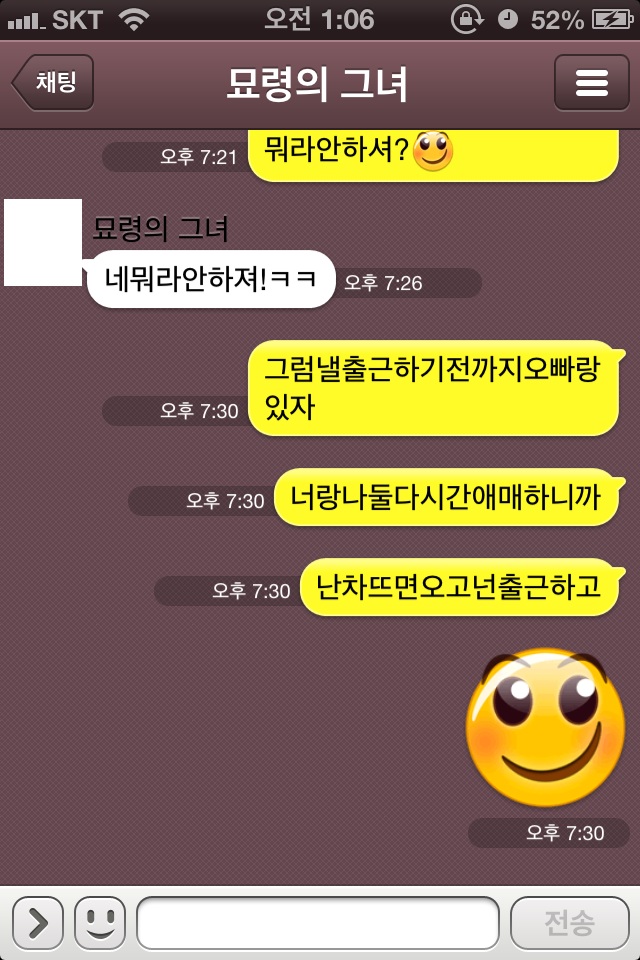Go back to the 채팅 list
The image size is (640, 960).
click(54, 82)
